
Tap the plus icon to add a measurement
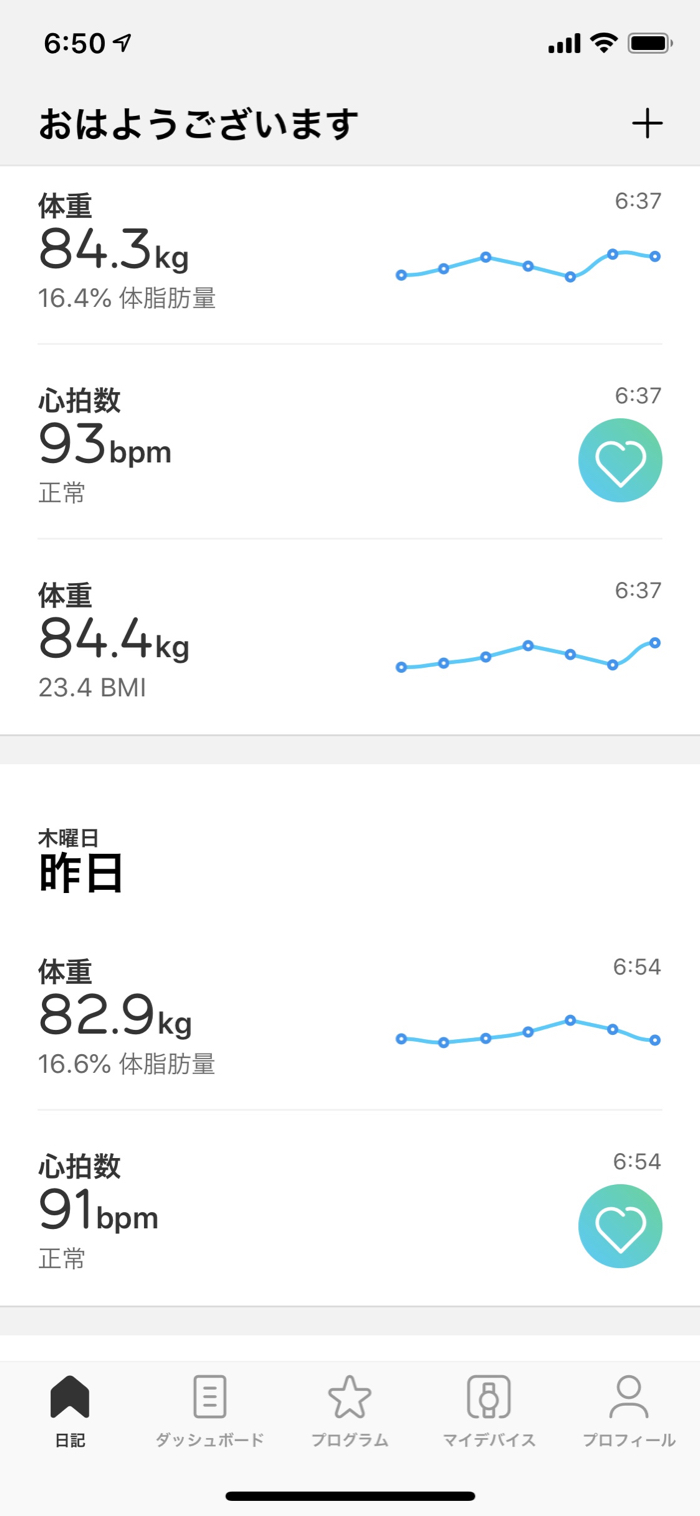tap(647, 124)
